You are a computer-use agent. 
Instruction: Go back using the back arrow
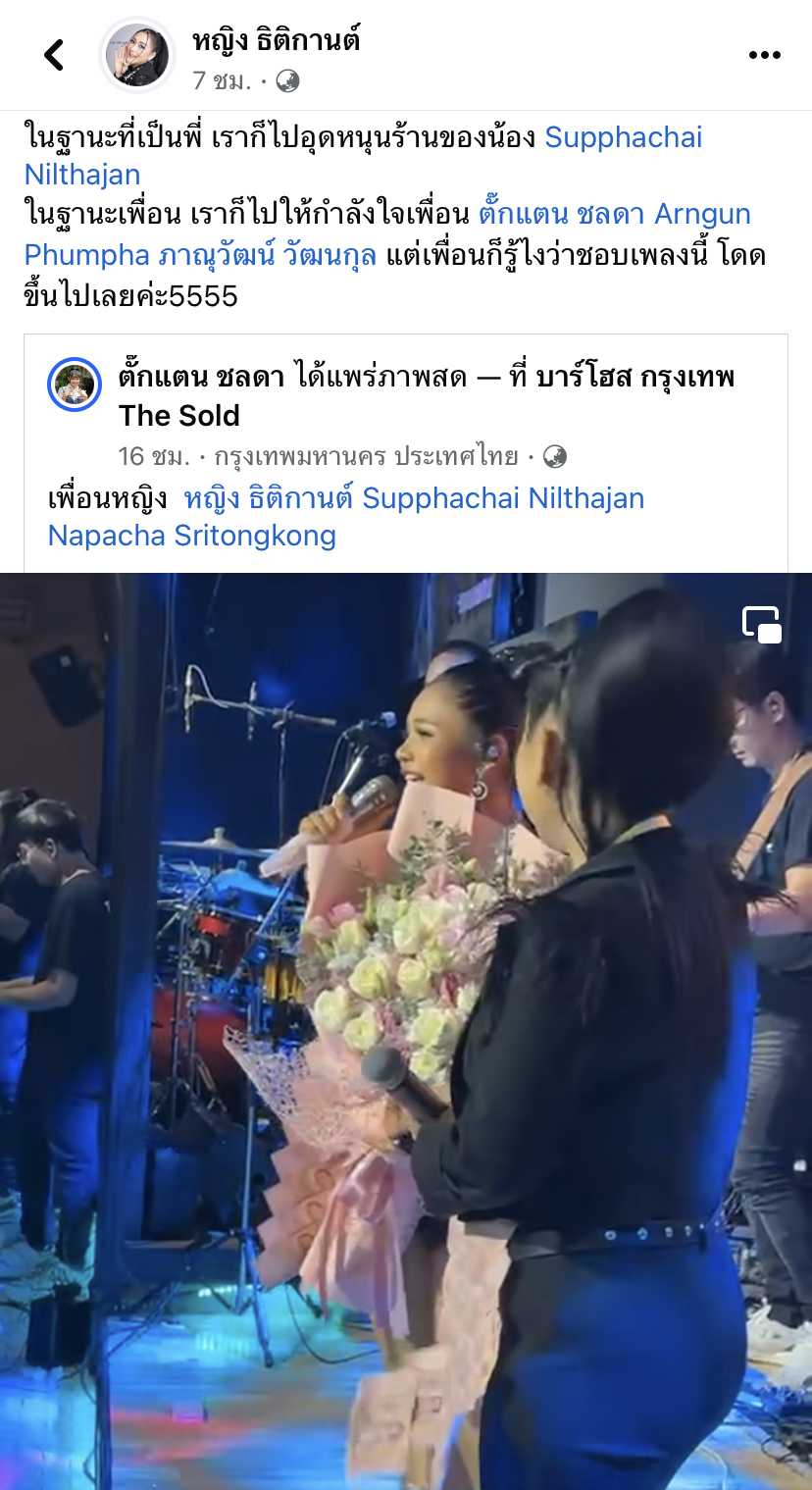(x=54, y=55)
